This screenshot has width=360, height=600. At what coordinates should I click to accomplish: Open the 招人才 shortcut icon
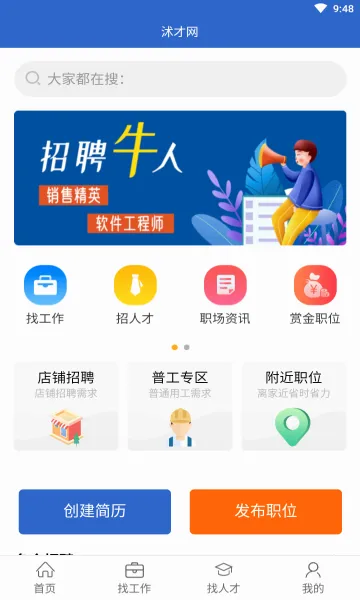[135, 285]
